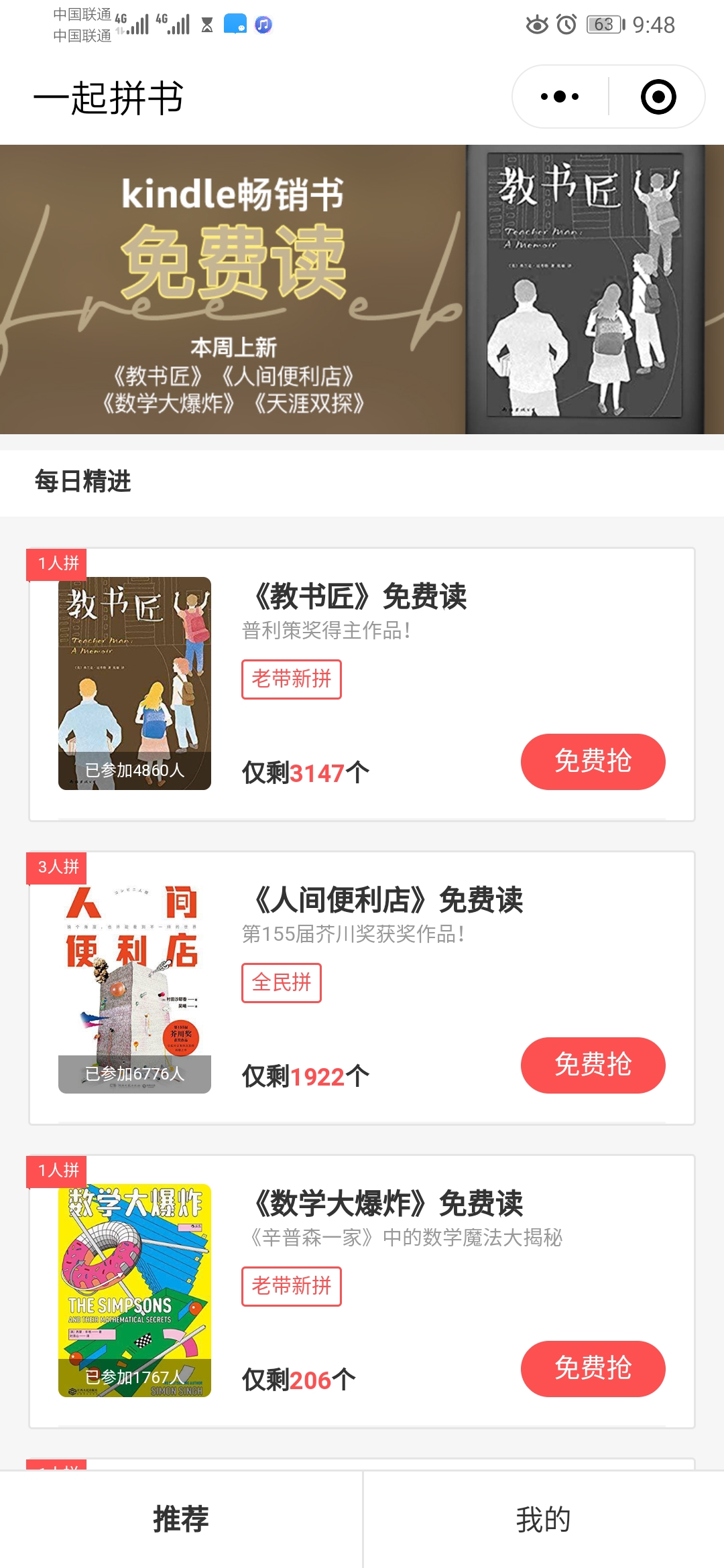Tap 免费抢 for 人间便利店
724x1568 pixels.
(x=593, y=1065)
